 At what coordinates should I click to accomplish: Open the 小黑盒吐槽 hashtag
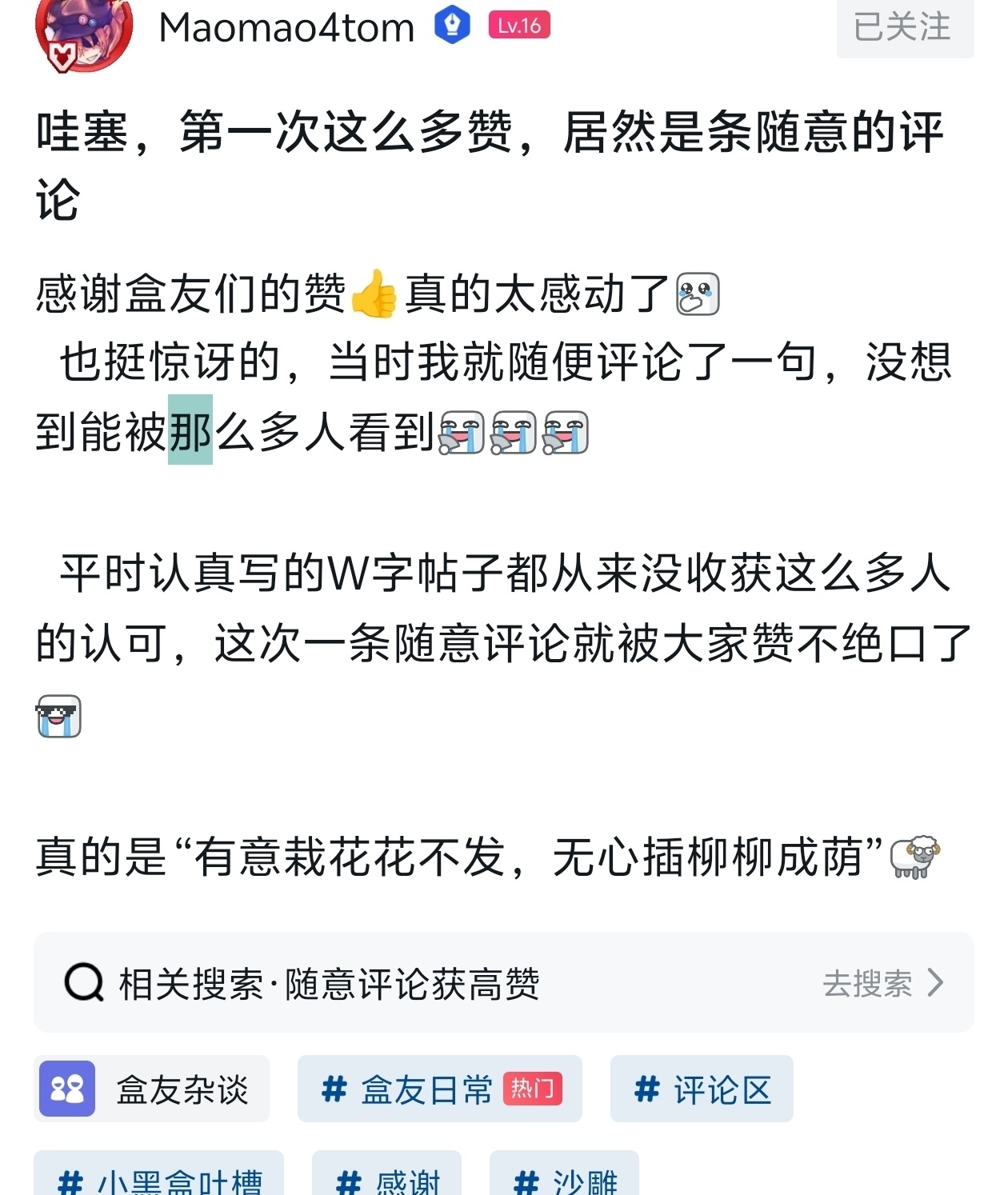click(159, 1179)
